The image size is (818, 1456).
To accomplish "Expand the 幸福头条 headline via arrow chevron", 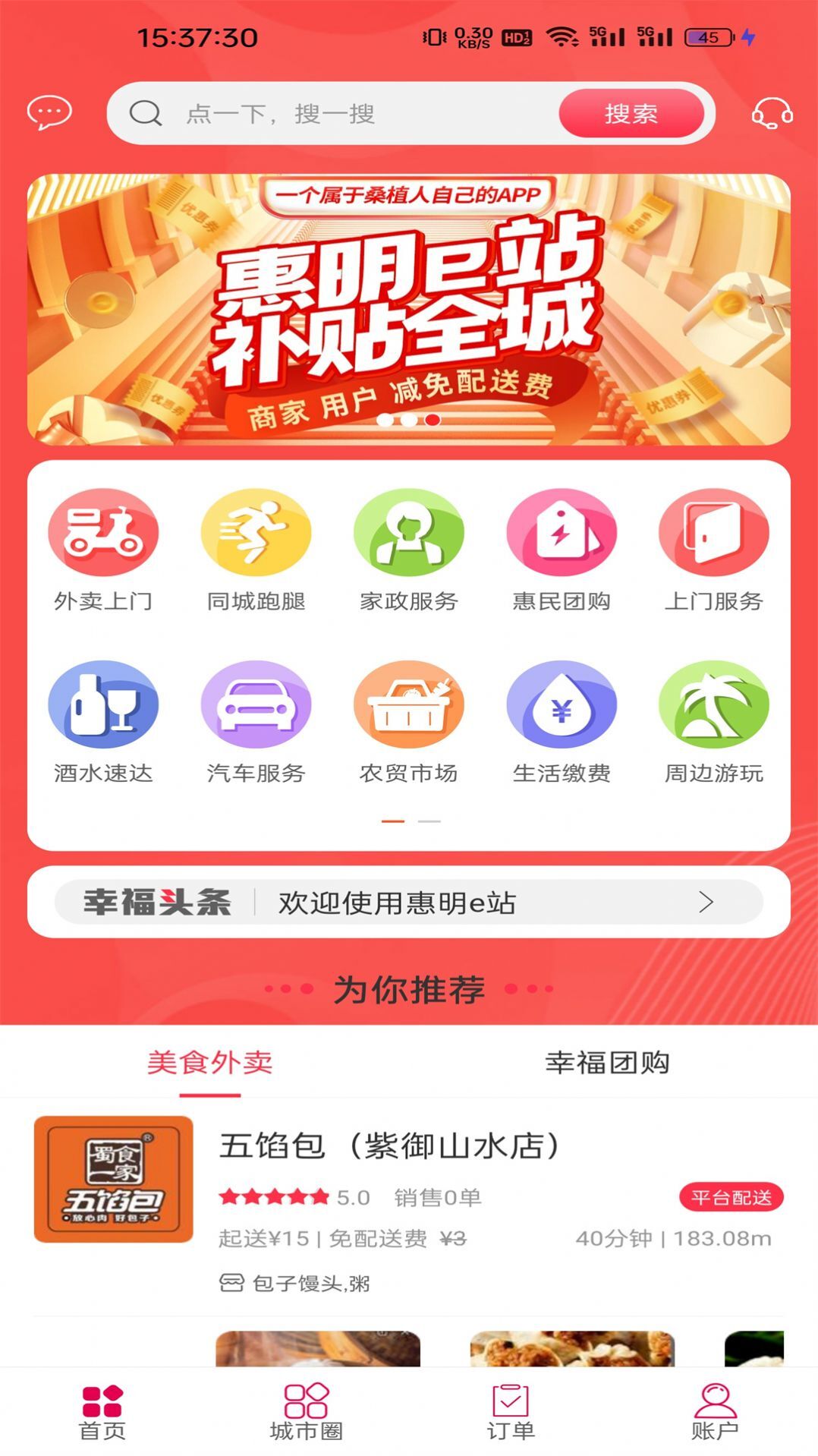I will [x=705, y=903].
